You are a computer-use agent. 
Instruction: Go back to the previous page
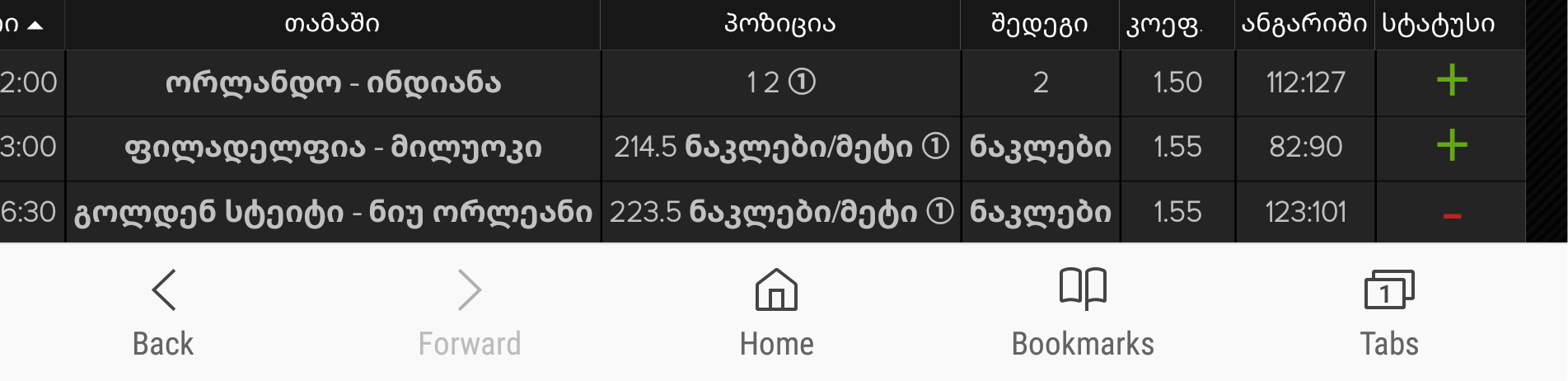pyautogui.click(x=163, y=312)
